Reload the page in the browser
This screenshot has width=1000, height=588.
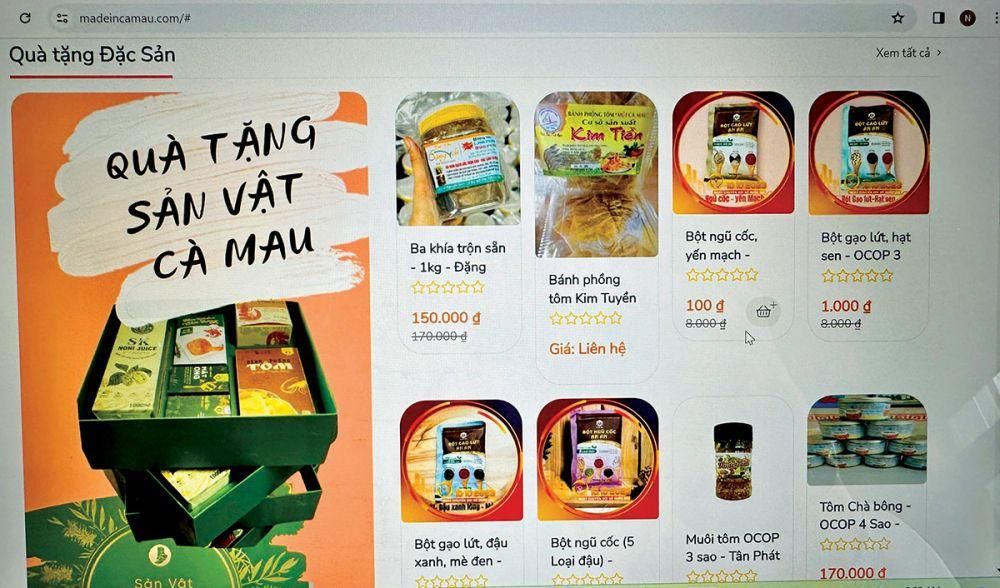(26, 18)
